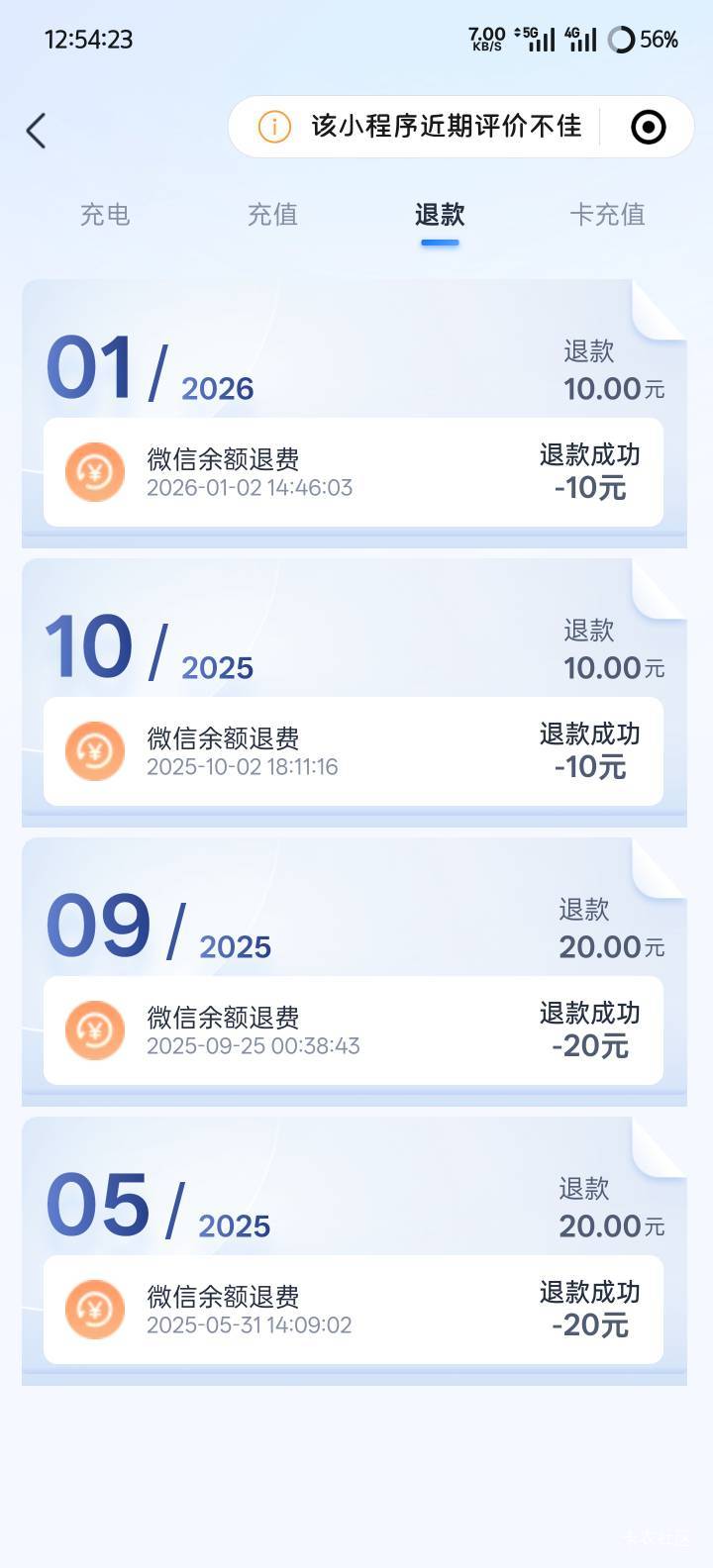Select the 退款 tab

coord(440,215)
